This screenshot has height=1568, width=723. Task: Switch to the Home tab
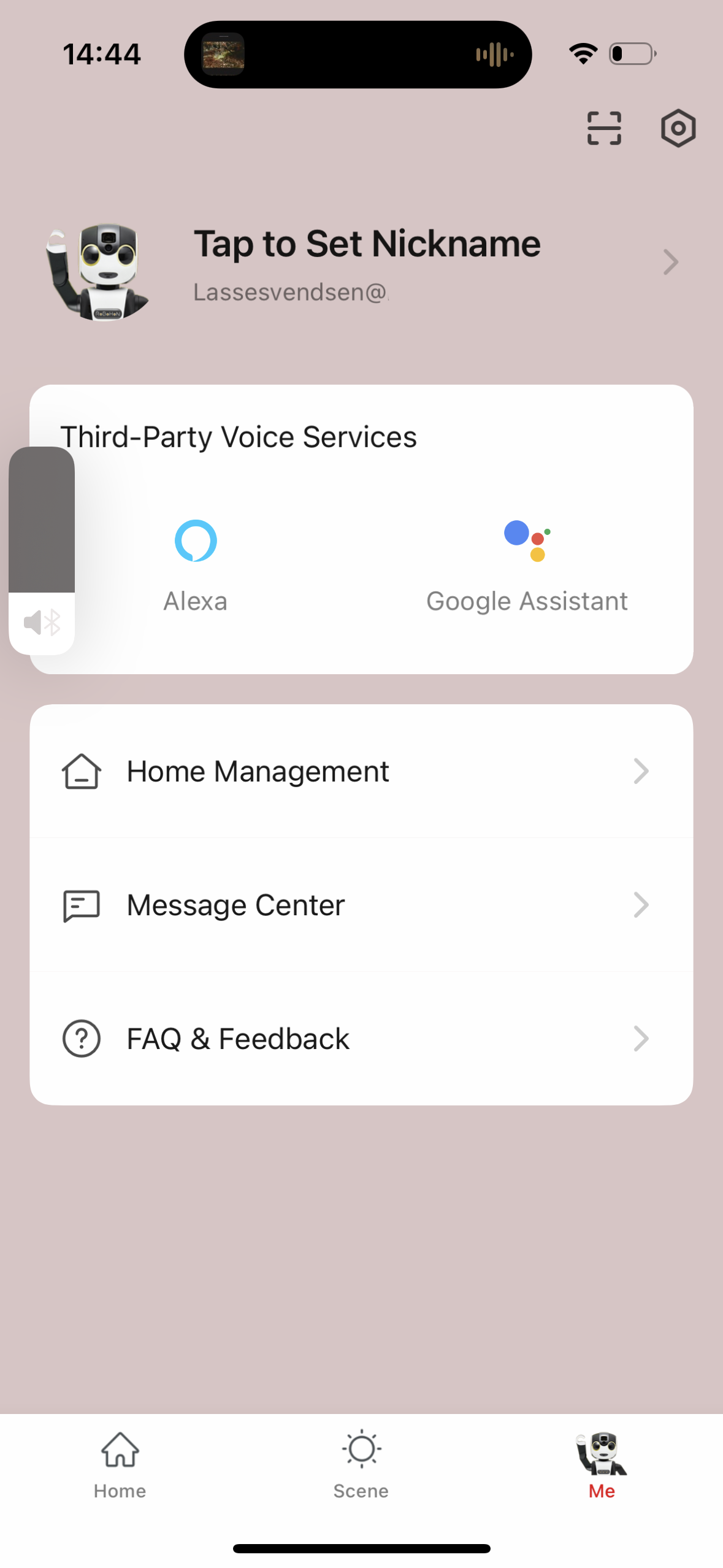point(120,1464)
